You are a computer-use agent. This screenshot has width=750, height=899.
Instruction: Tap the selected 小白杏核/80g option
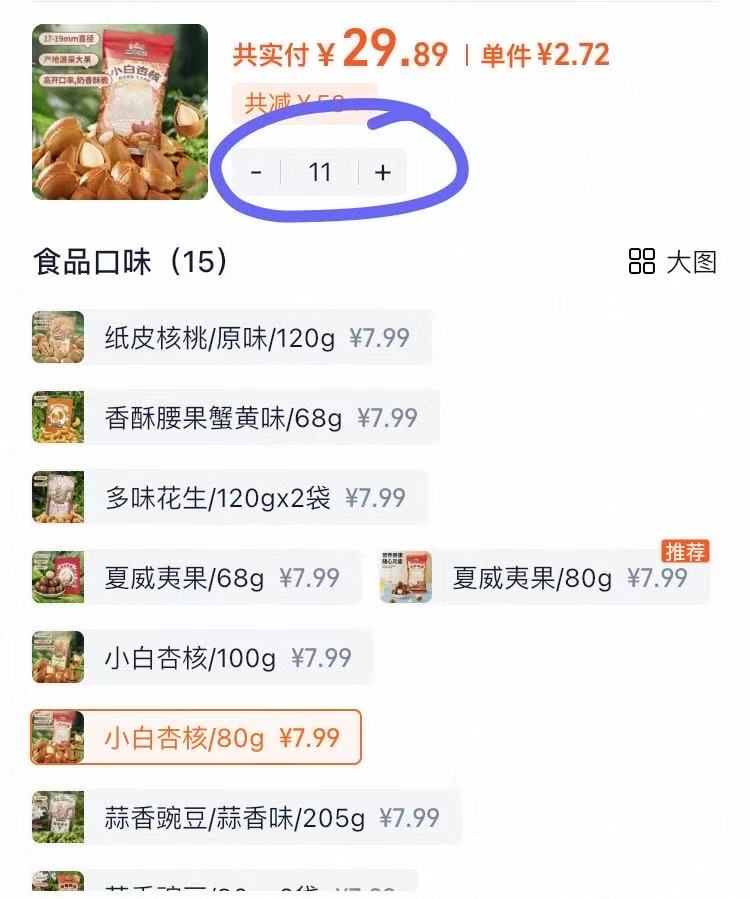[x=196, y=738]
